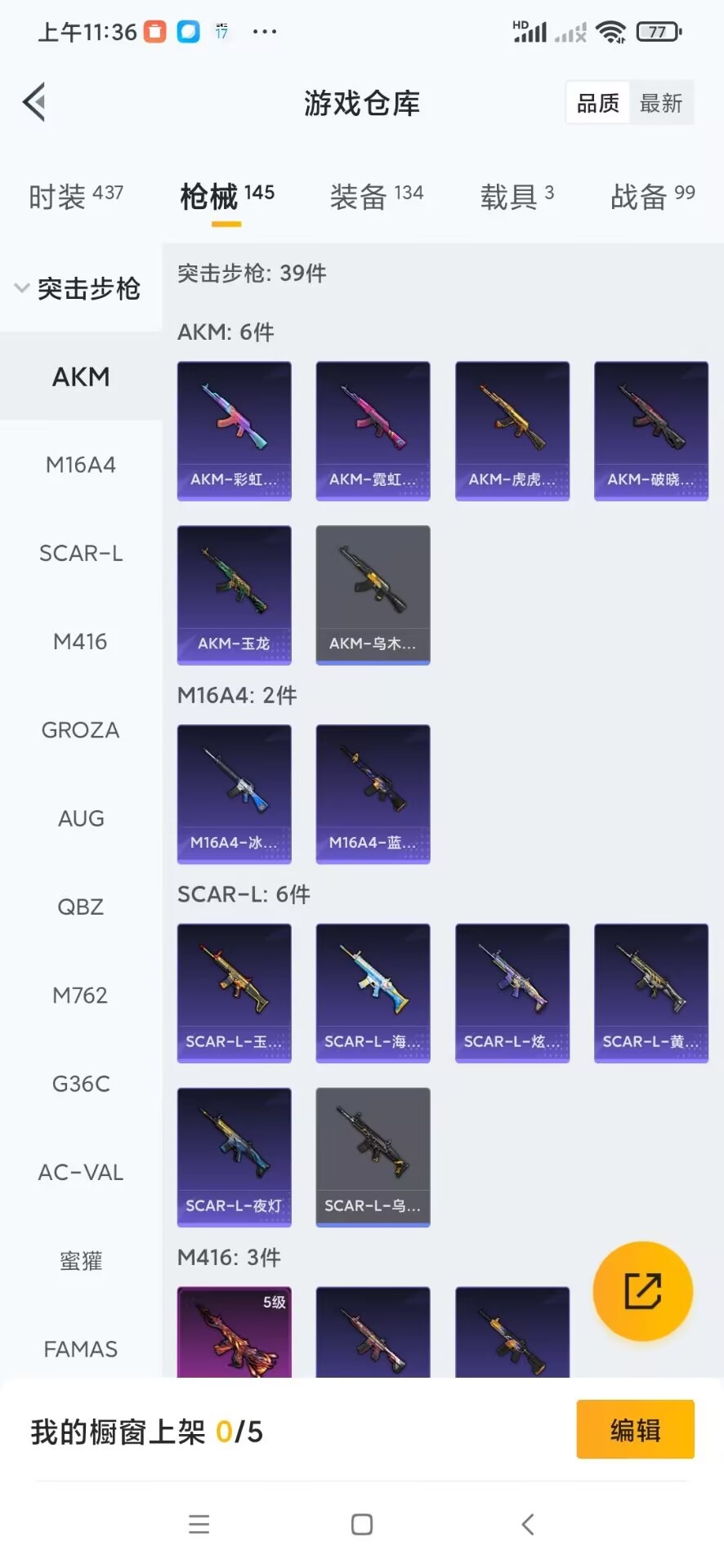View the M16A4-冰 skin card
The height and width of the screenshot is (1568, 724).
click(x=235, y=794)
